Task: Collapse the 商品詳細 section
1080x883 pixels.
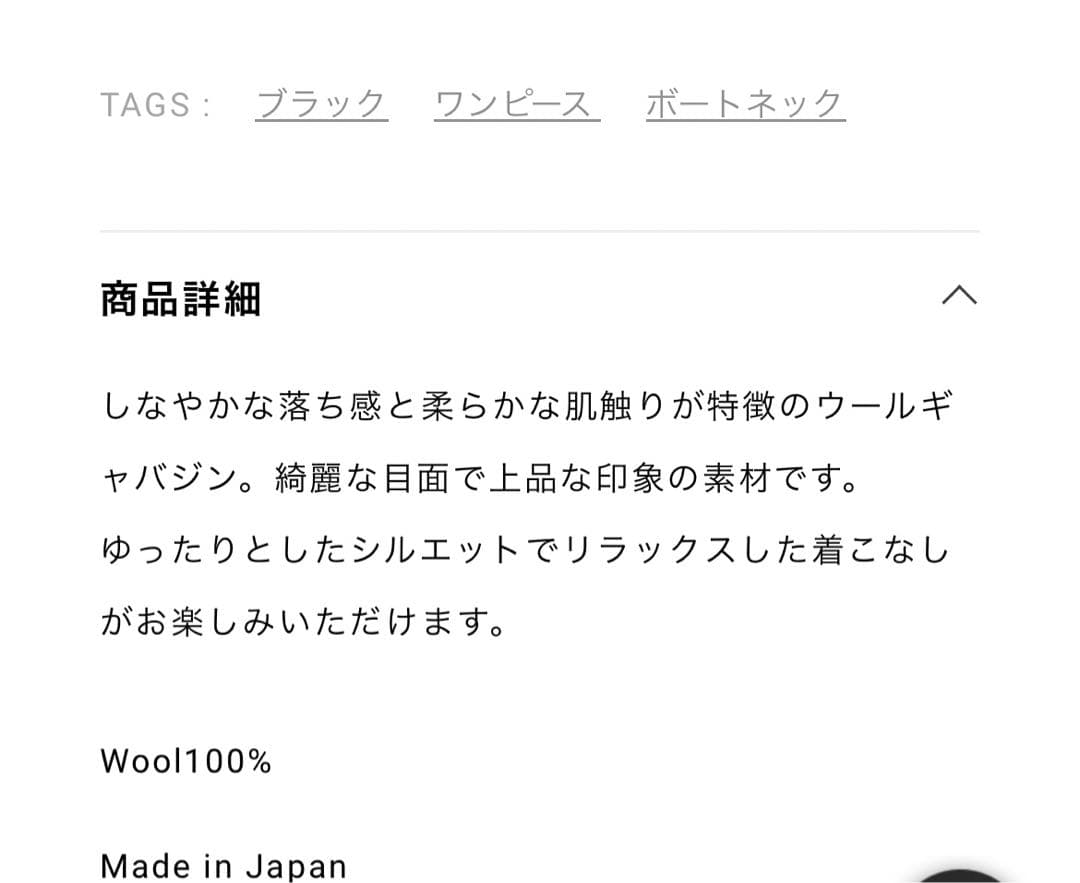Action: point(959,296)
